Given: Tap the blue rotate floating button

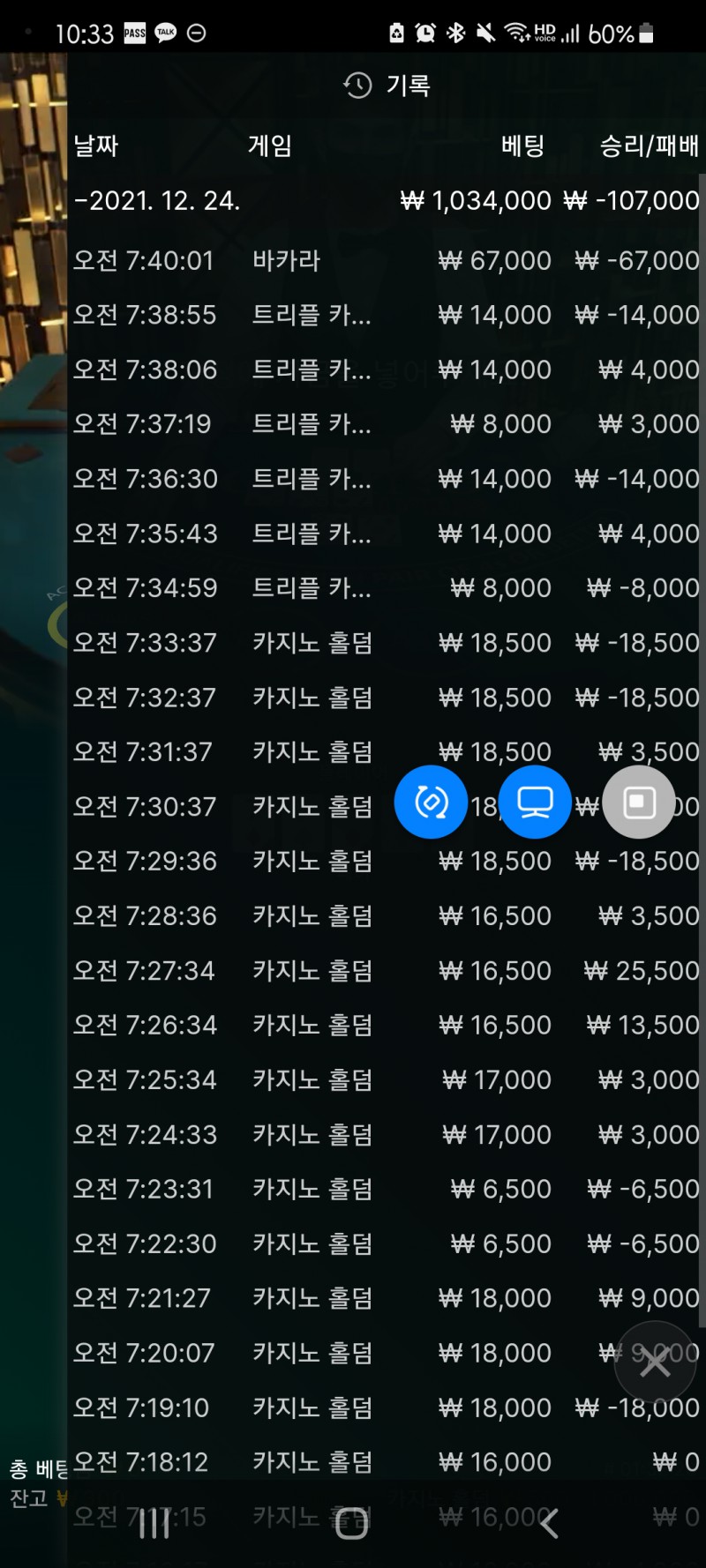Looking at the screenshot, I should (431, 802).
